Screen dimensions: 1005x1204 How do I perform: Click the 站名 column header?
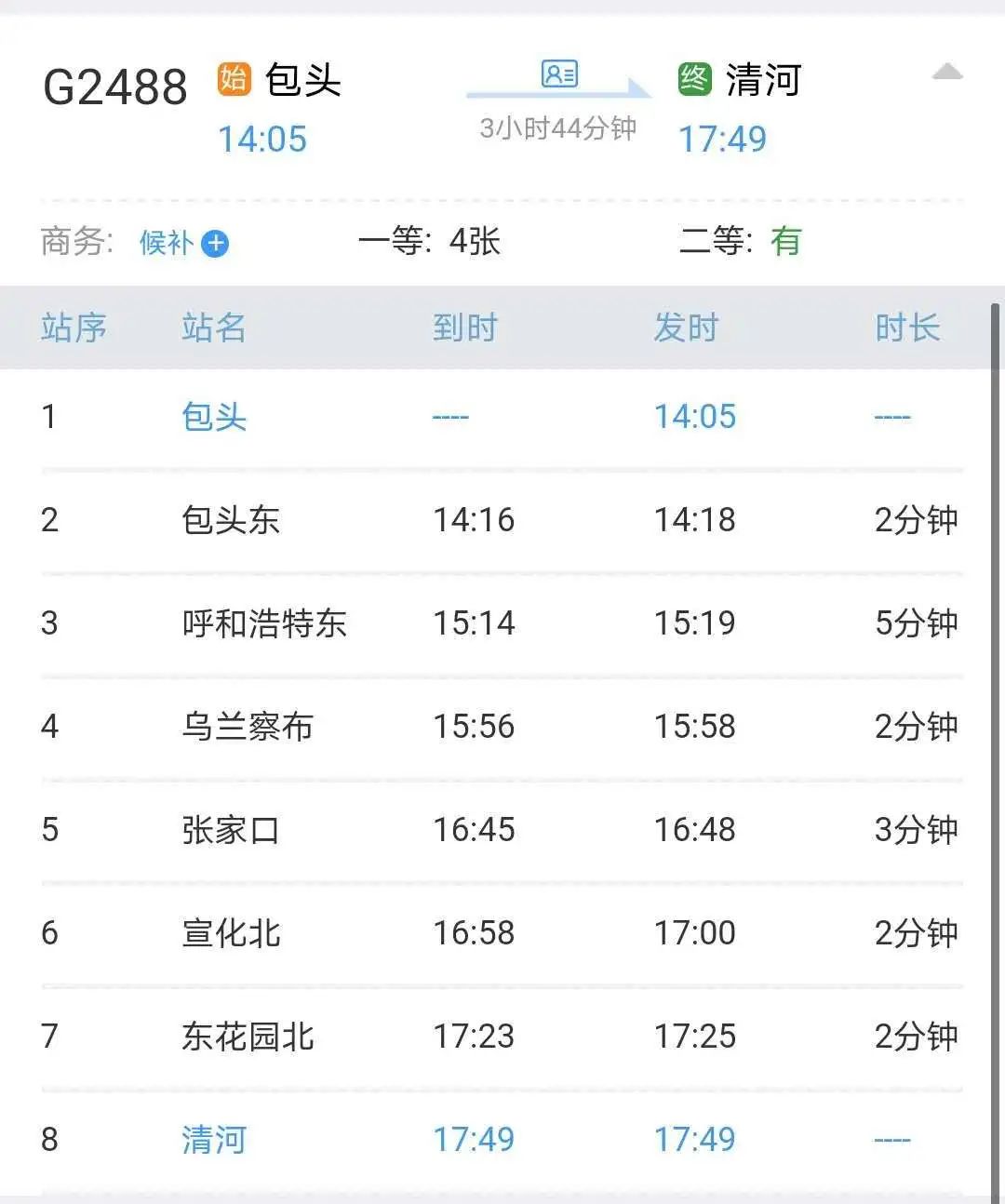click(212, 328)
